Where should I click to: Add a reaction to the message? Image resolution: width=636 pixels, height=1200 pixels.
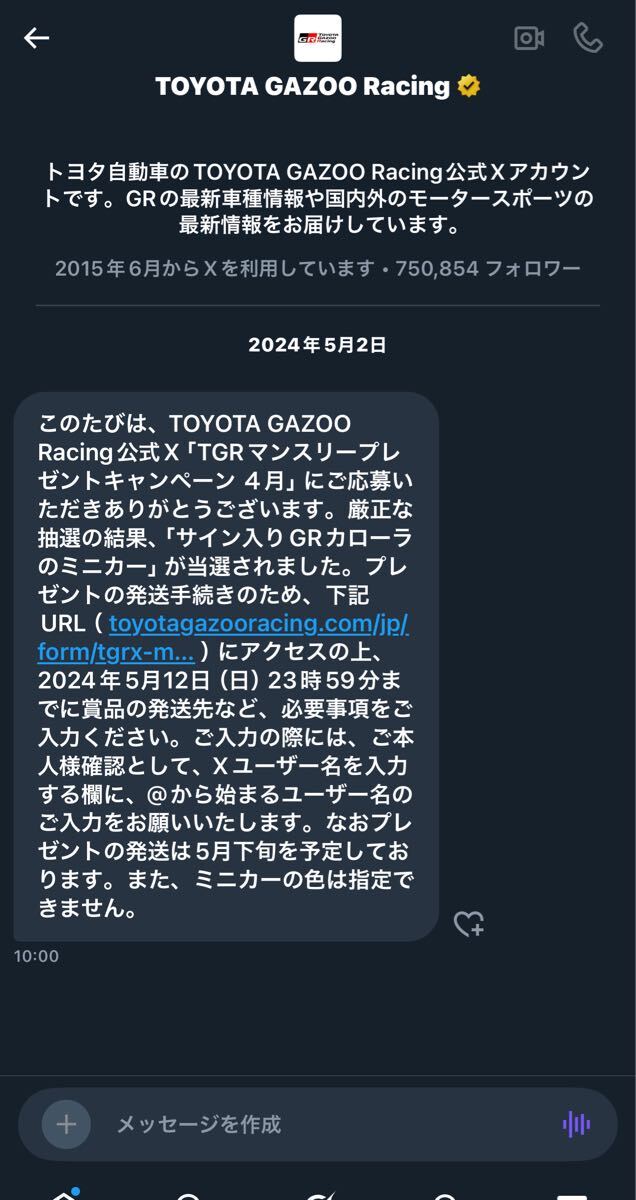(468, 924)
